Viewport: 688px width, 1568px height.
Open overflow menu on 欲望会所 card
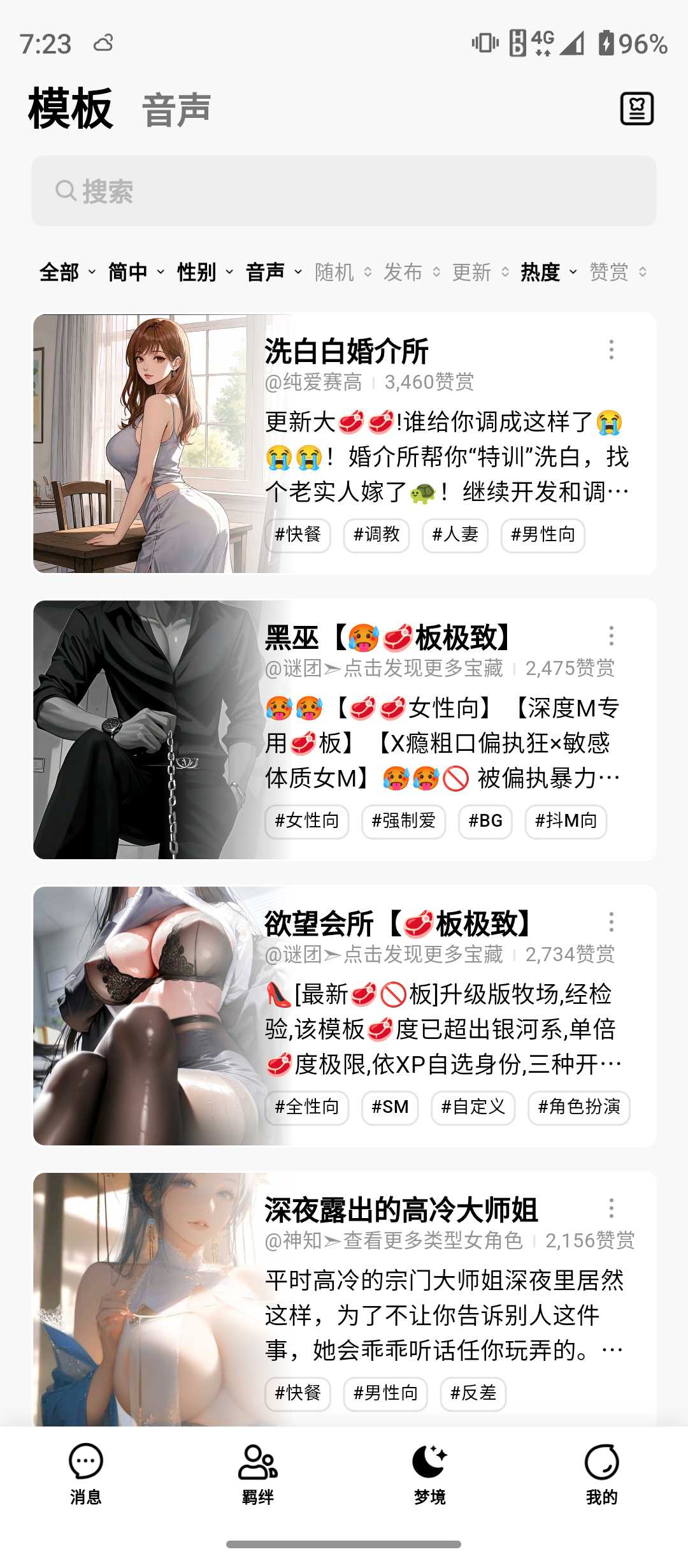(x=611, y=922)
